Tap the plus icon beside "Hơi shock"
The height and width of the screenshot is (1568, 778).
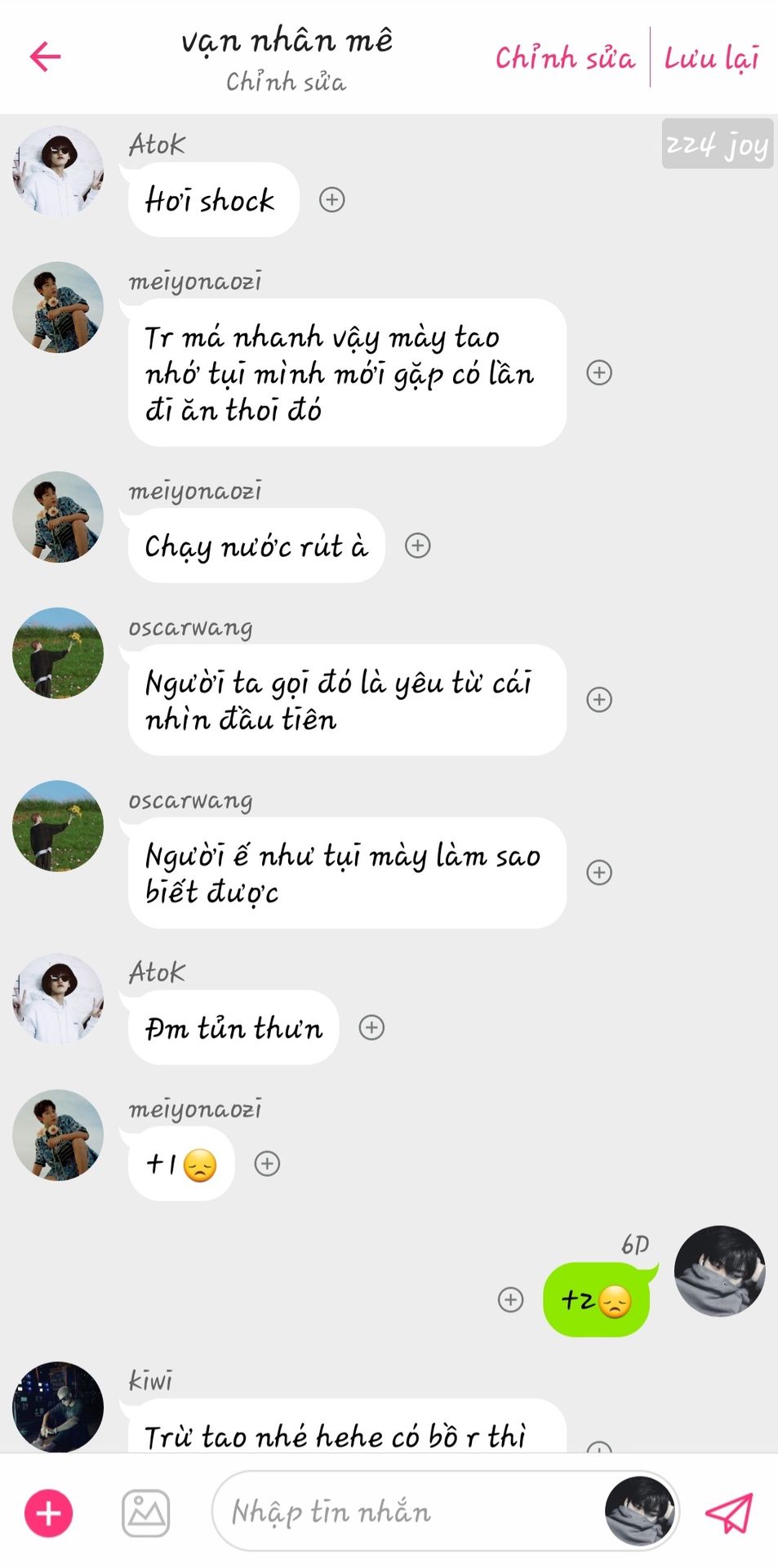click(331, 200)
